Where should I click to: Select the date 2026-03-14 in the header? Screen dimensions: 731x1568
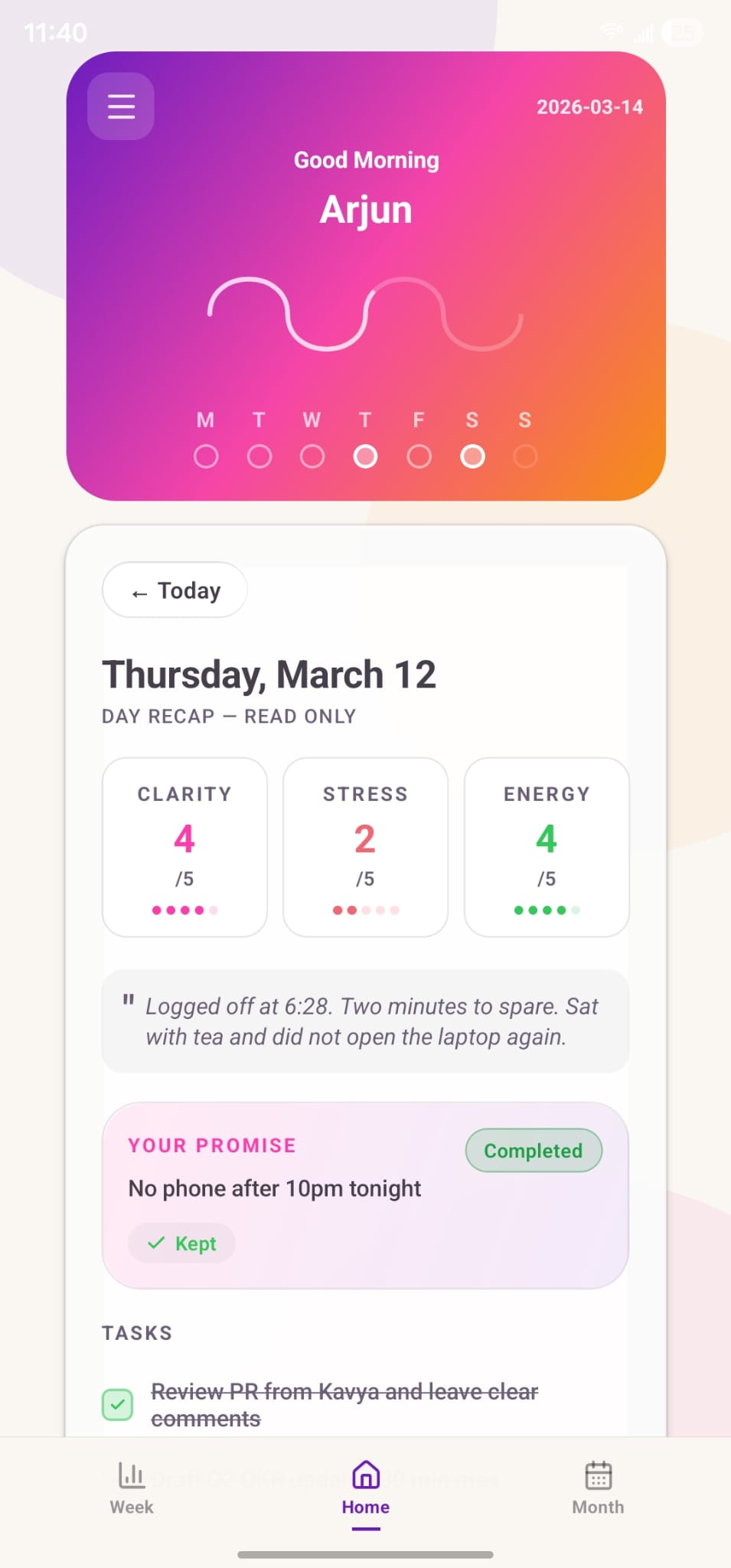pos(589,107)
